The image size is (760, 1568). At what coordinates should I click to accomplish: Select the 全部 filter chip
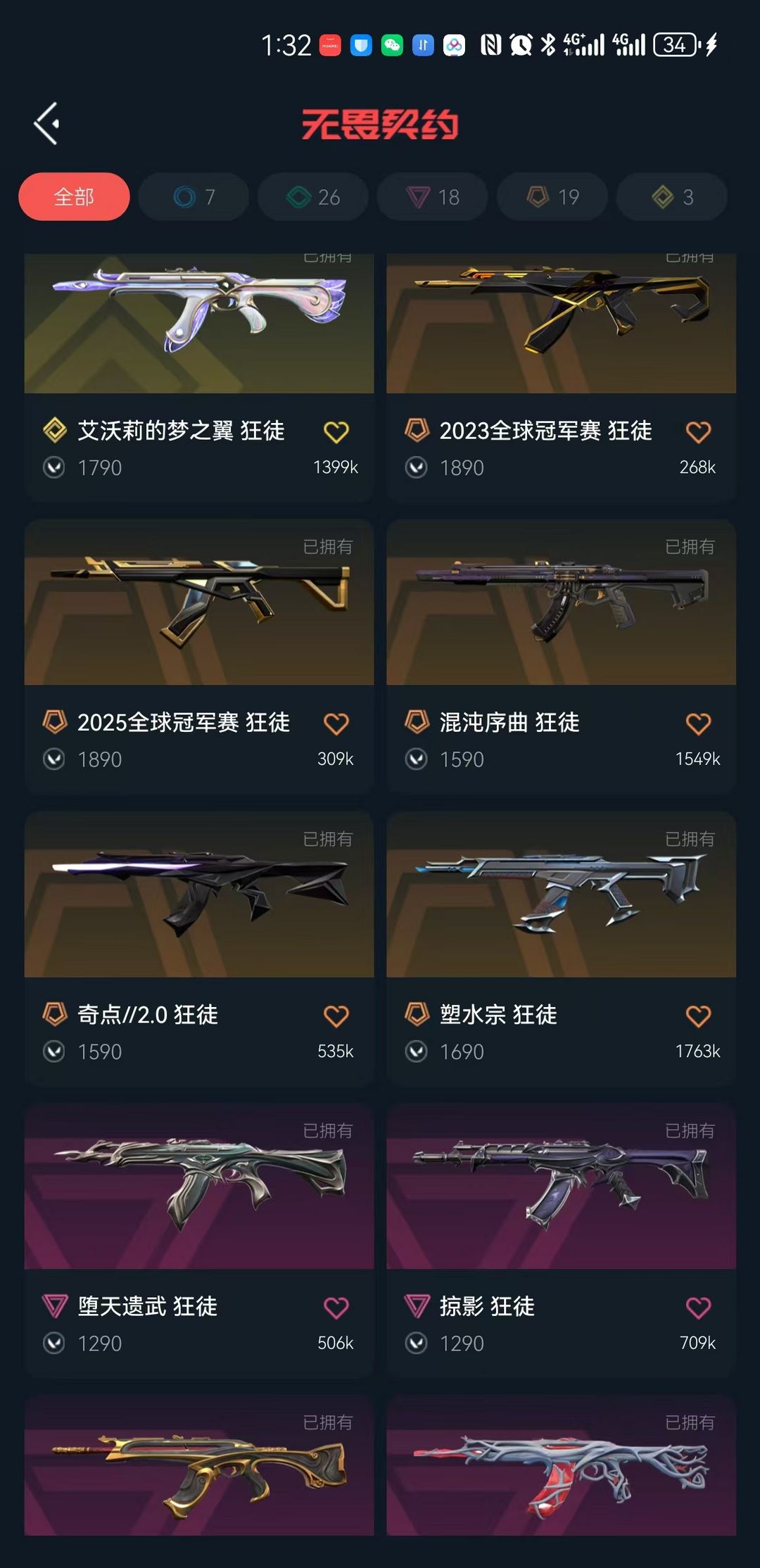pos(74,197)
